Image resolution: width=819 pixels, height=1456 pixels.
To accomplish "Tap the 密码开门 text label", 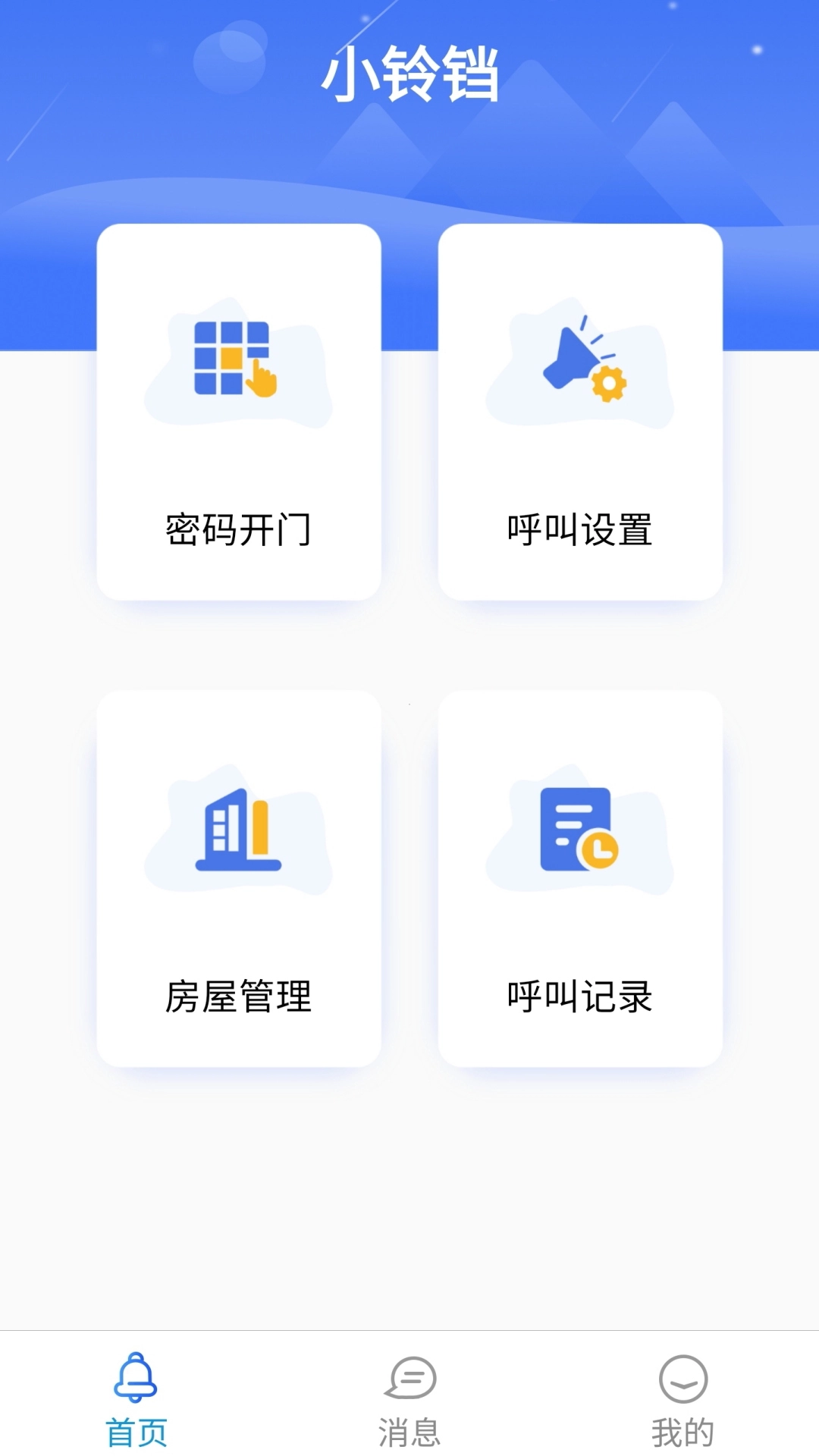I will [239, 529].
